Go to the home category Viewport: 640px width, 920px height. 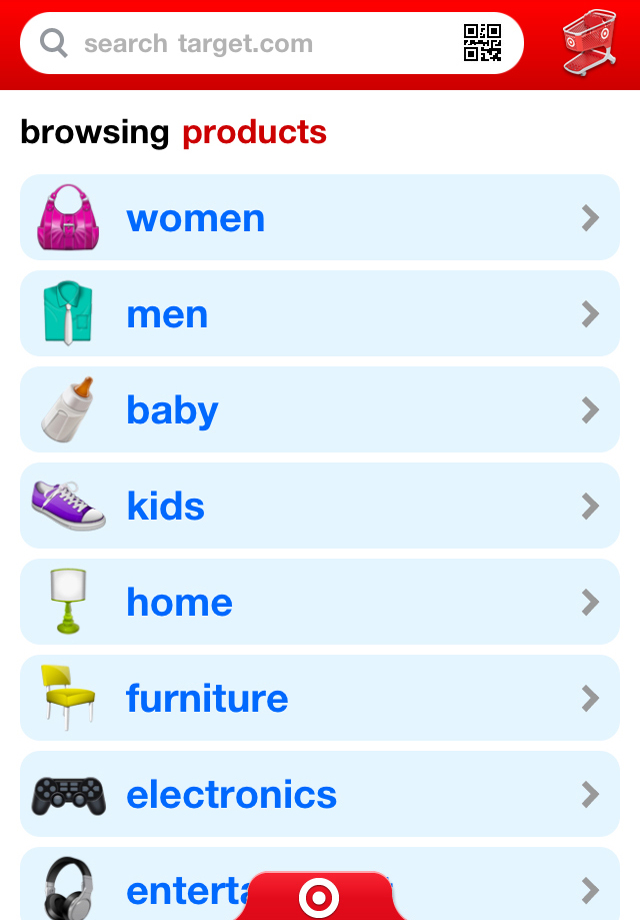coord(320,602)
